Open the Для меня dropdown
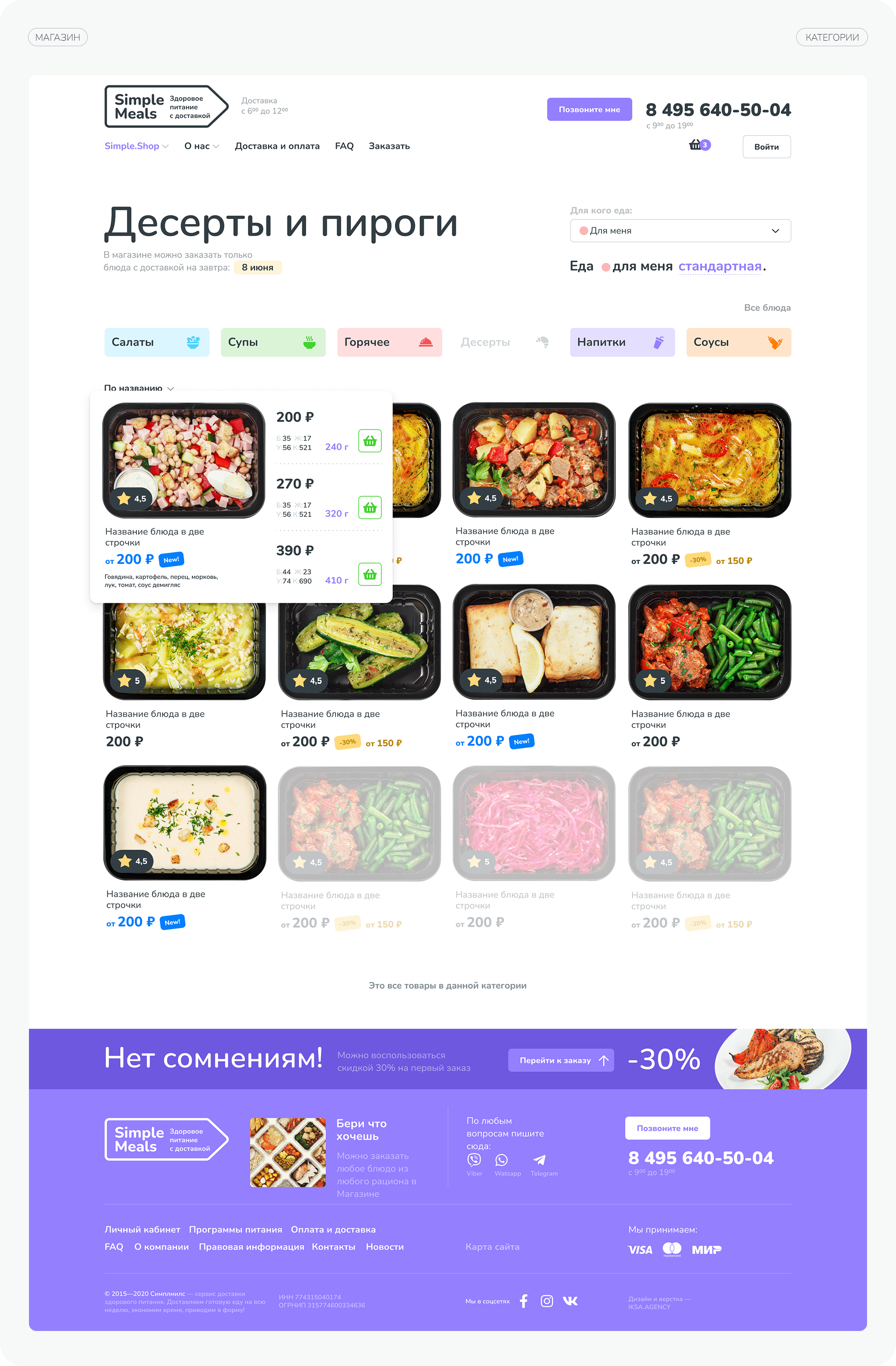The width and height of the screenshot is (896, 1366). pyautogui.click(x=680, y=231)
